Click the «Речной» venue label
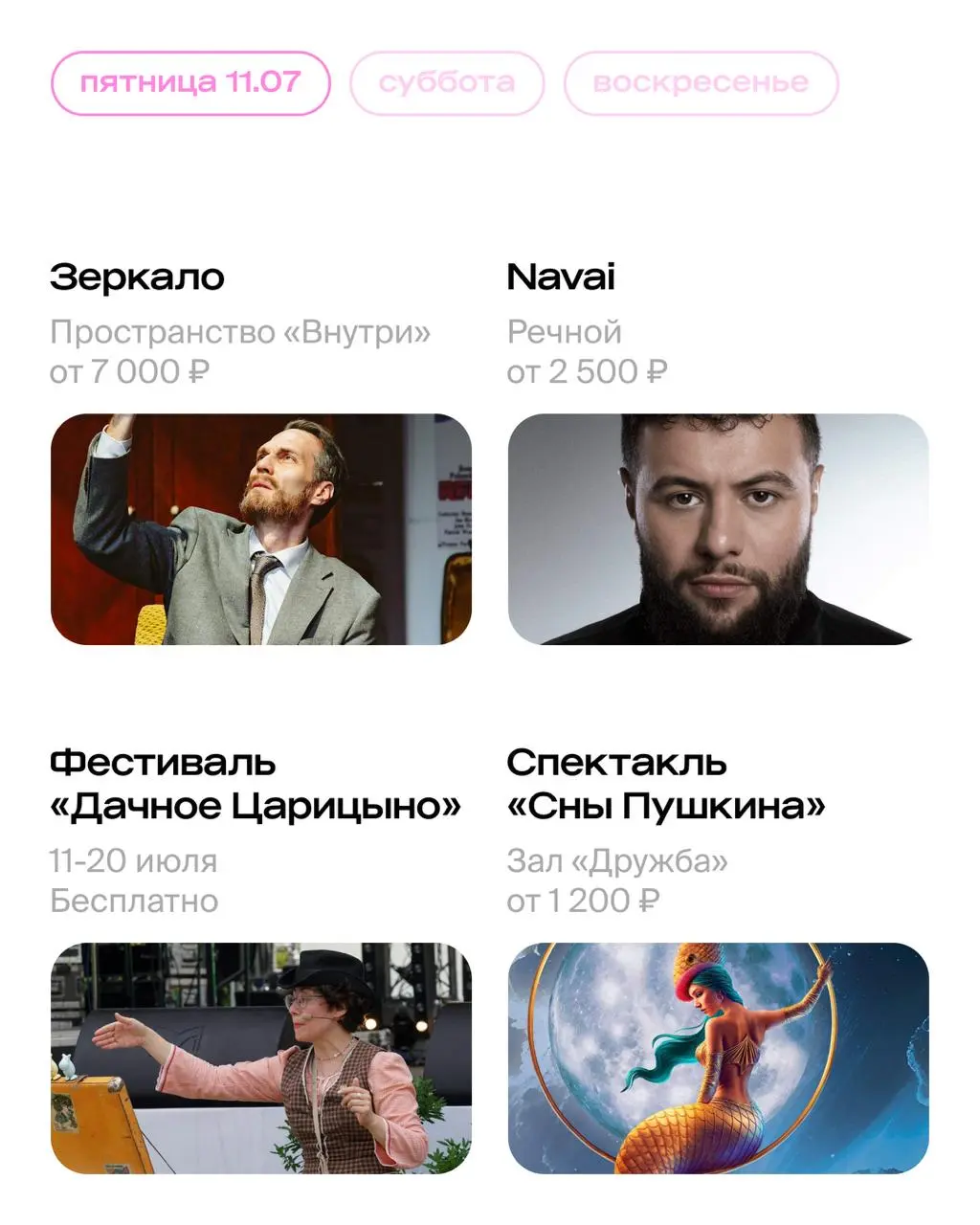980x1225 pixels. (x=565, y=332)
